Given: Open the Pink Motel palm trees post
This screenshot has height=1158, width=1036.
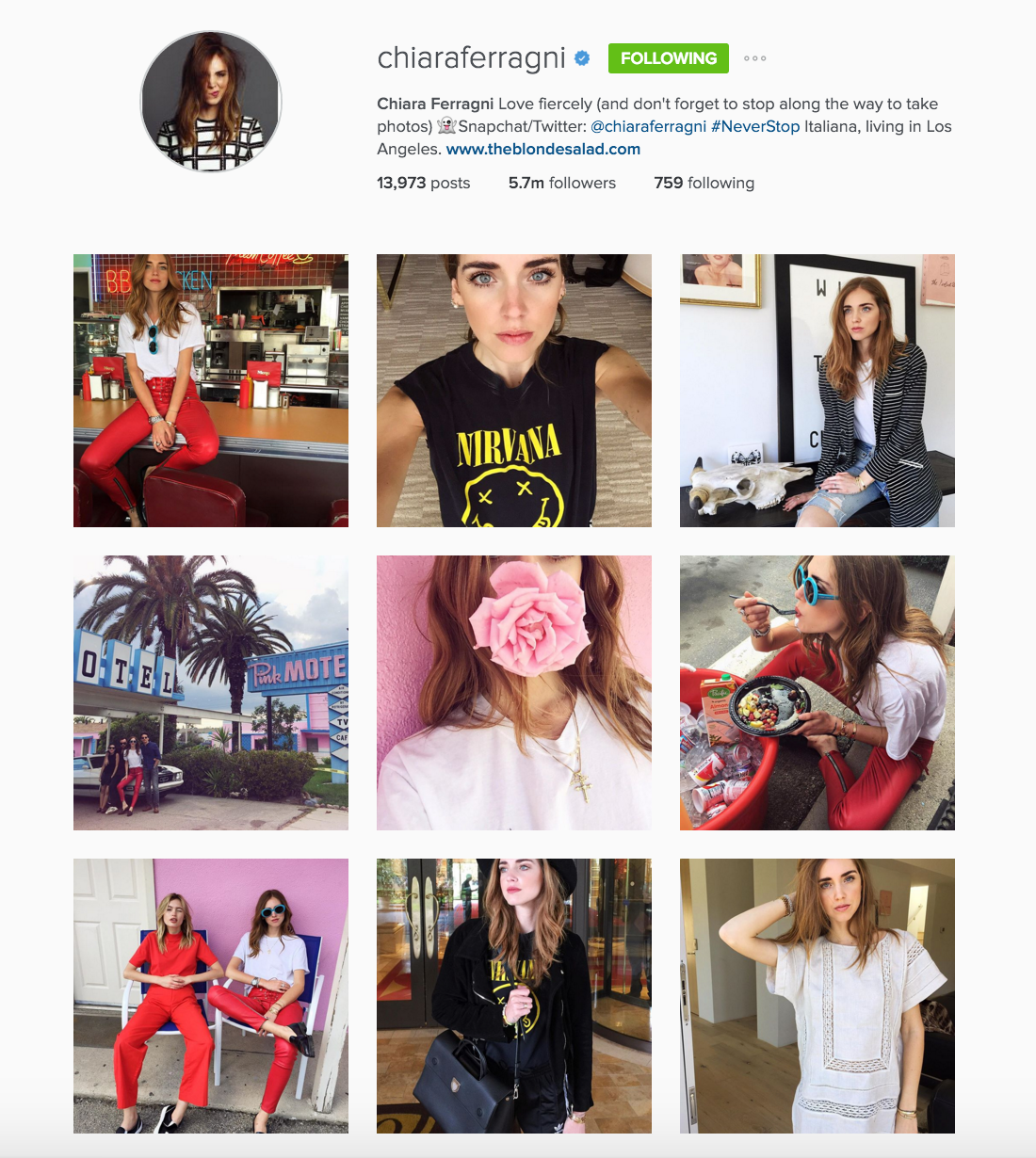Looking at the screenshot, I should coord(211,693).
